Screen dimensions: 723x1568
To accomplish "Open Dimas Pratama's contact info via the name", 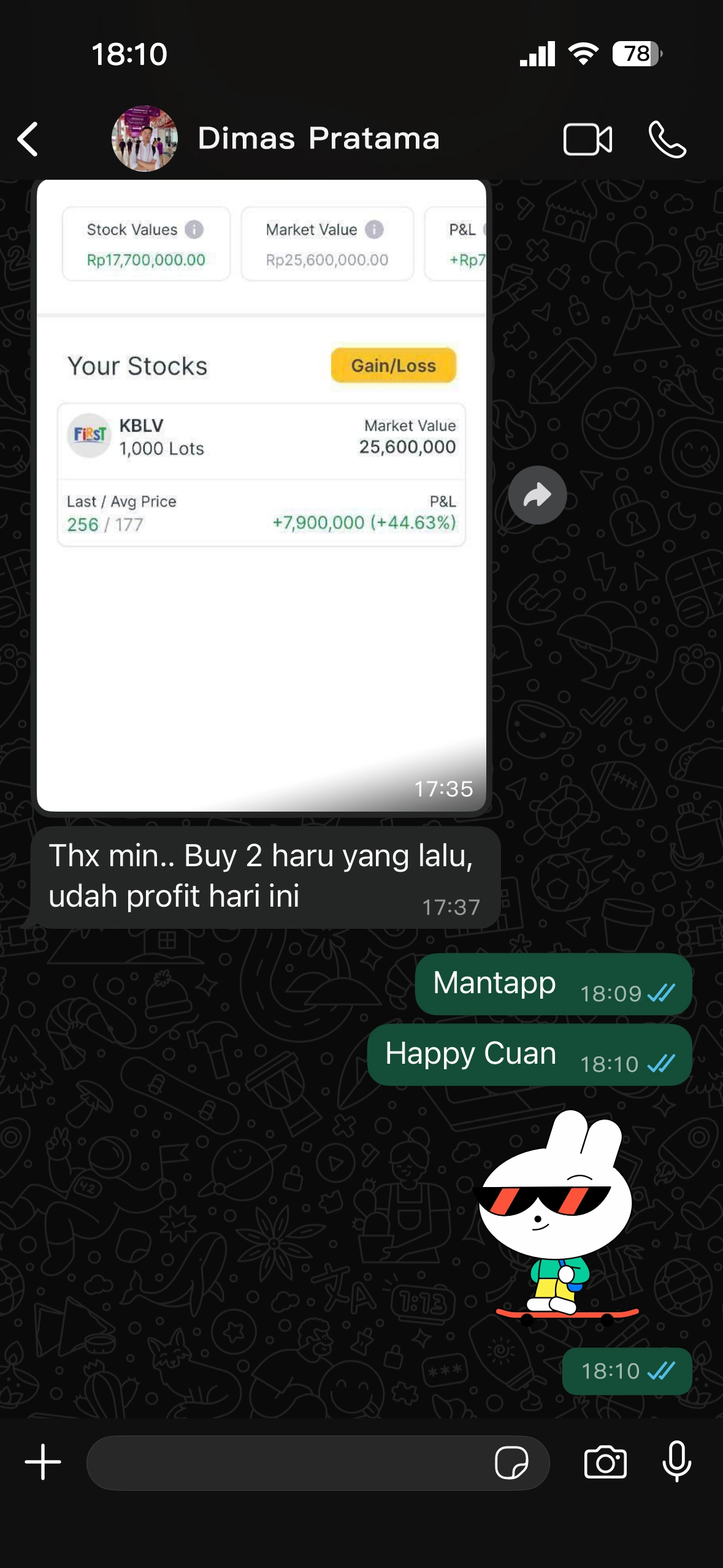I will (319, 138).
